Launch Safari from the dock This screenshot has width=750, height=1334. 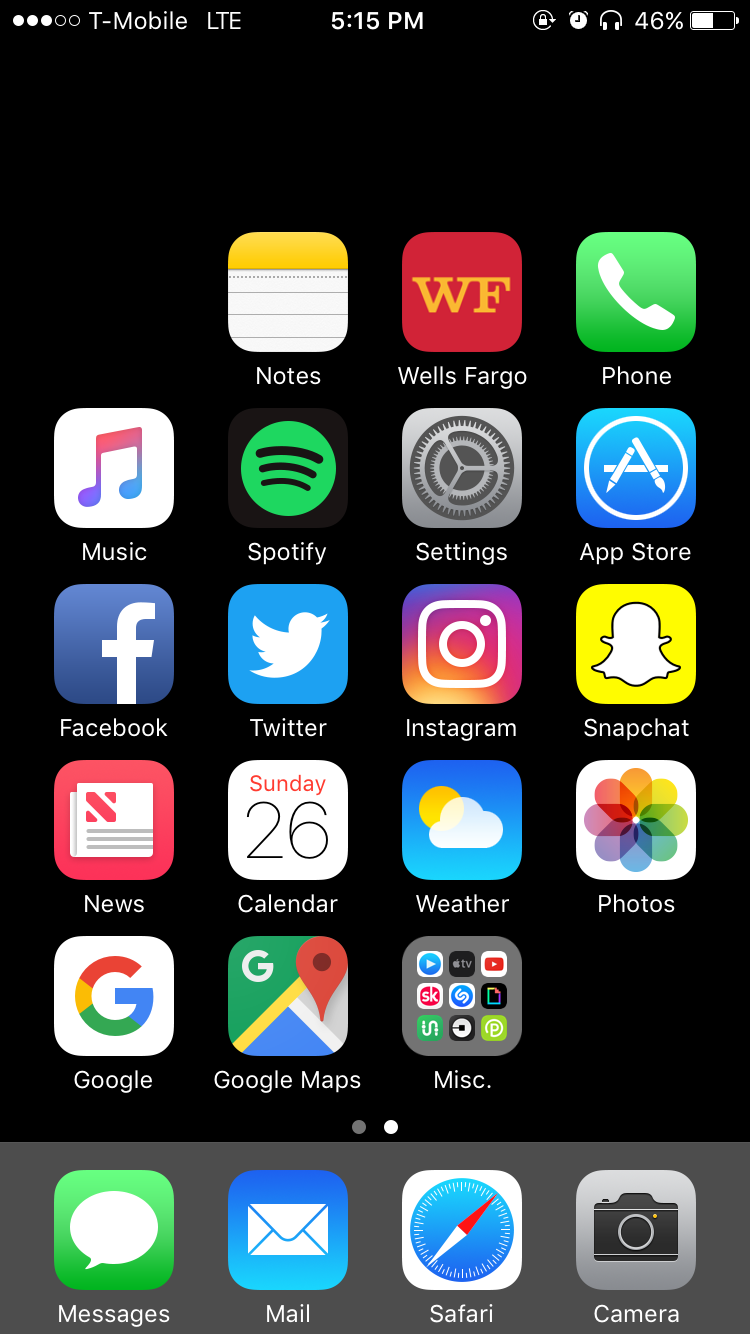462,1230
